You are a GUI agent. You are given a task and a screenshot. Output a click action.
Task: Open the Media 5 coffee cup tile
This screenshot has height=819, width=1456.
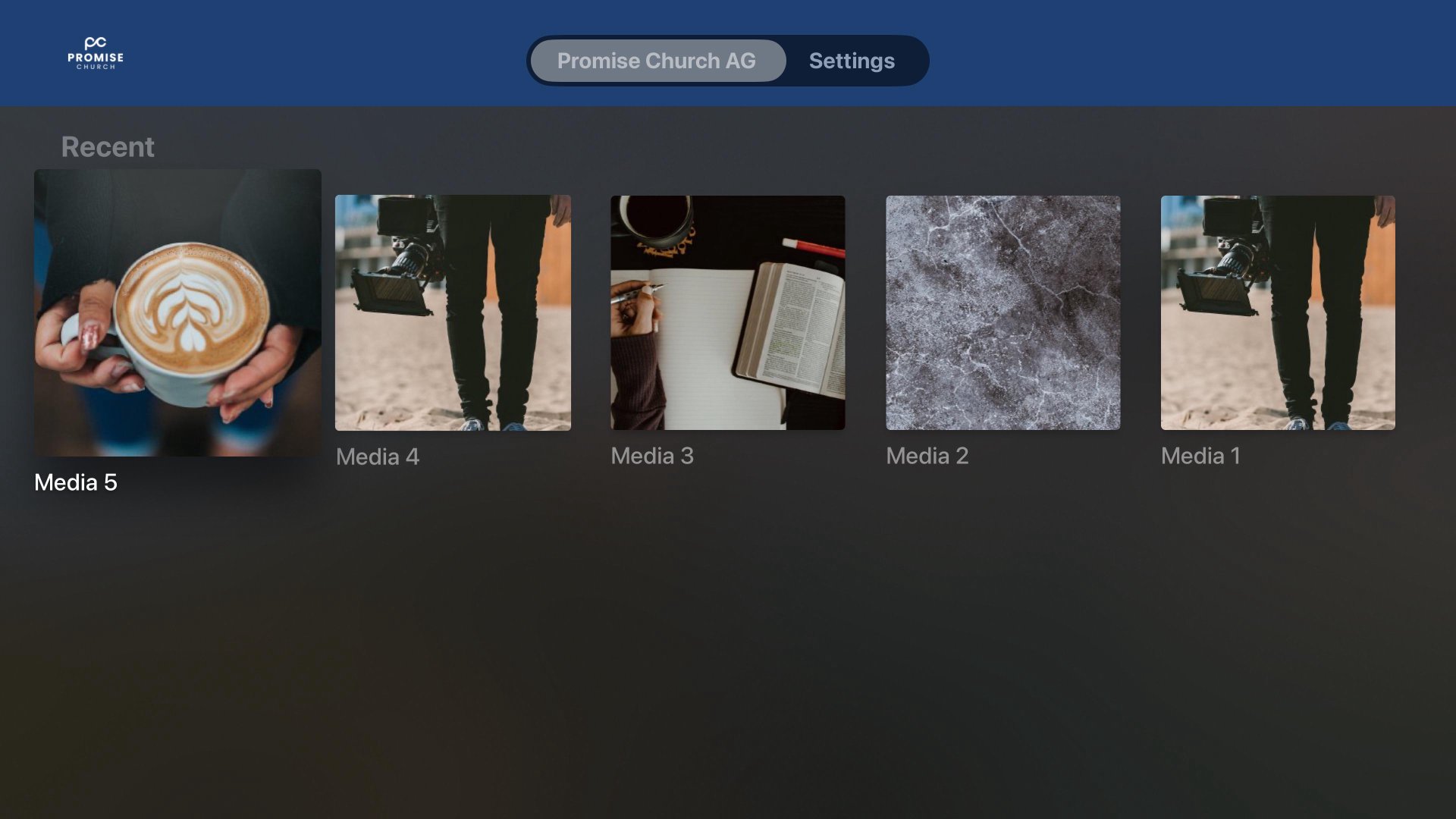pos(177,312)
